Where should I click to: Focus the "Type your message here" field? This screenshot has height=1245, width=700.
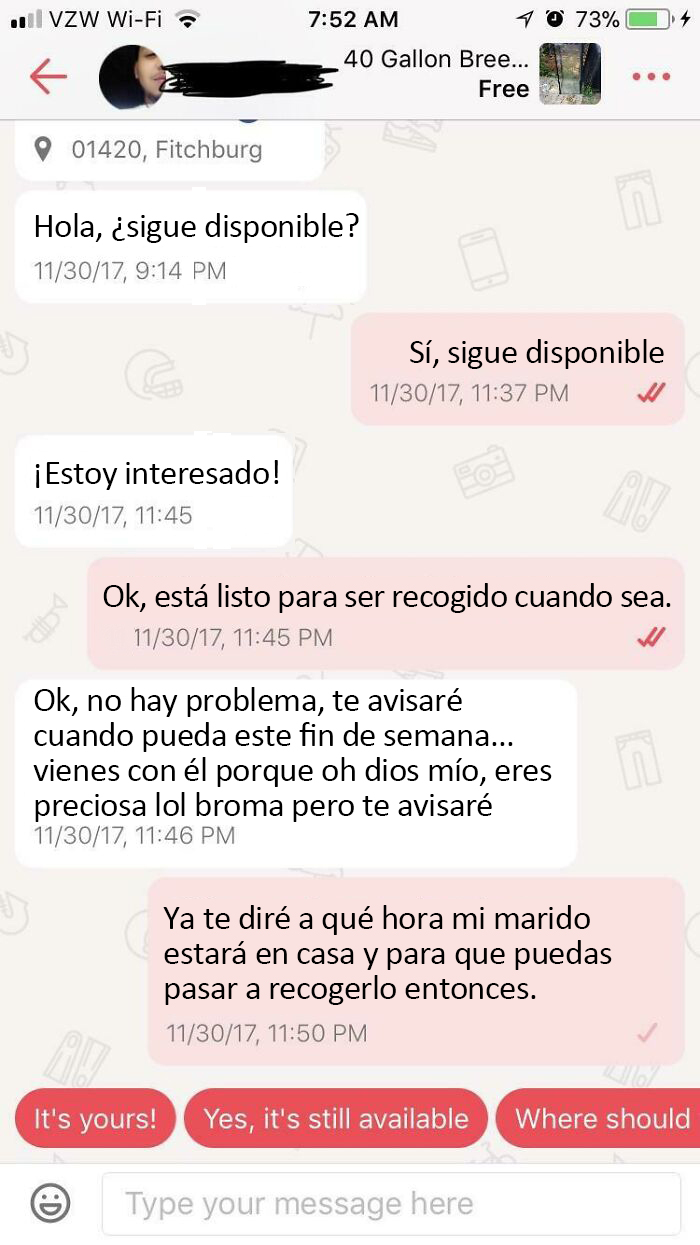(x=390, y=1203)
